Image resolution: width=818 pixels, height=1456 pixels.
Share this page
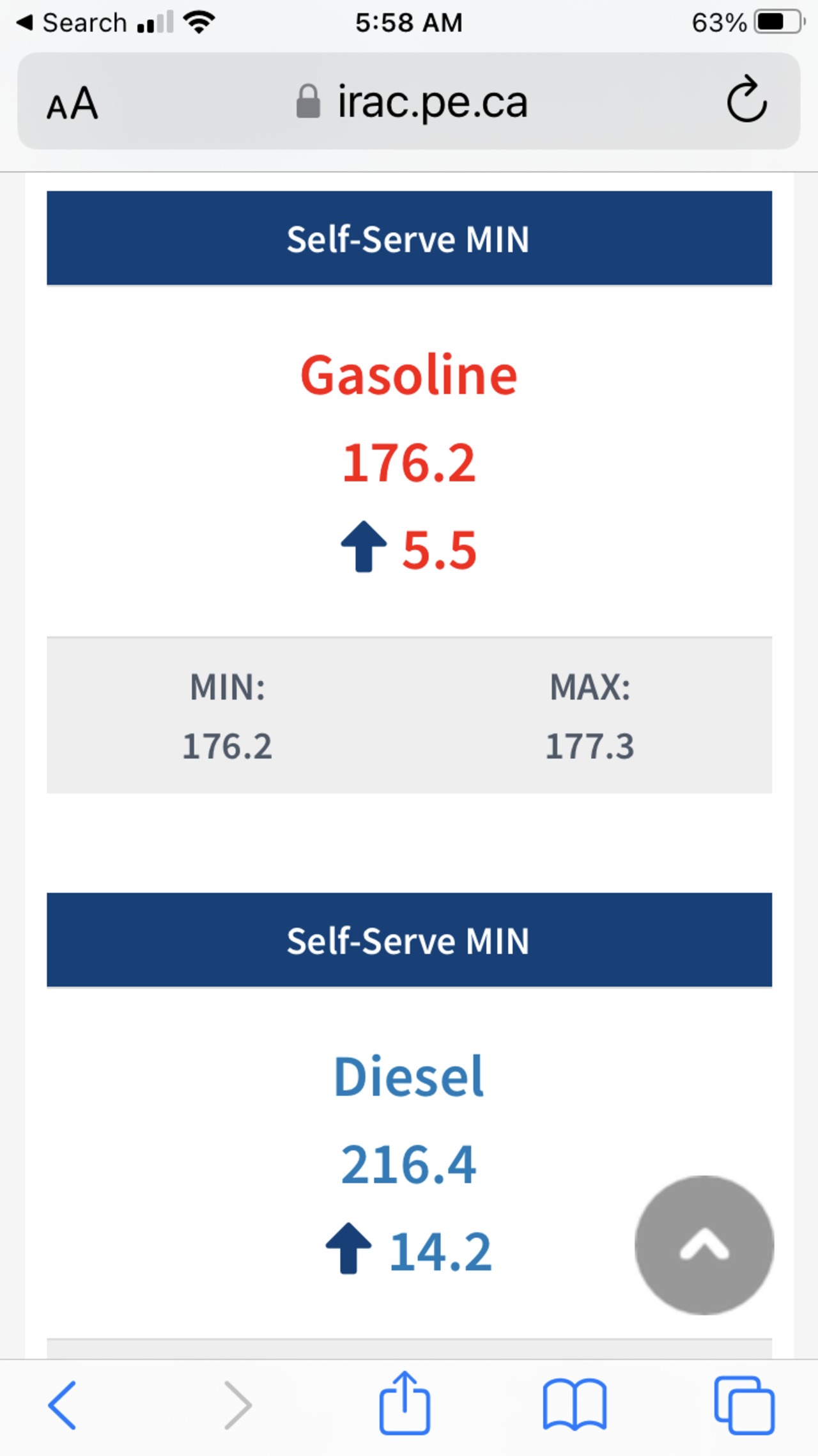[405, 1404]
